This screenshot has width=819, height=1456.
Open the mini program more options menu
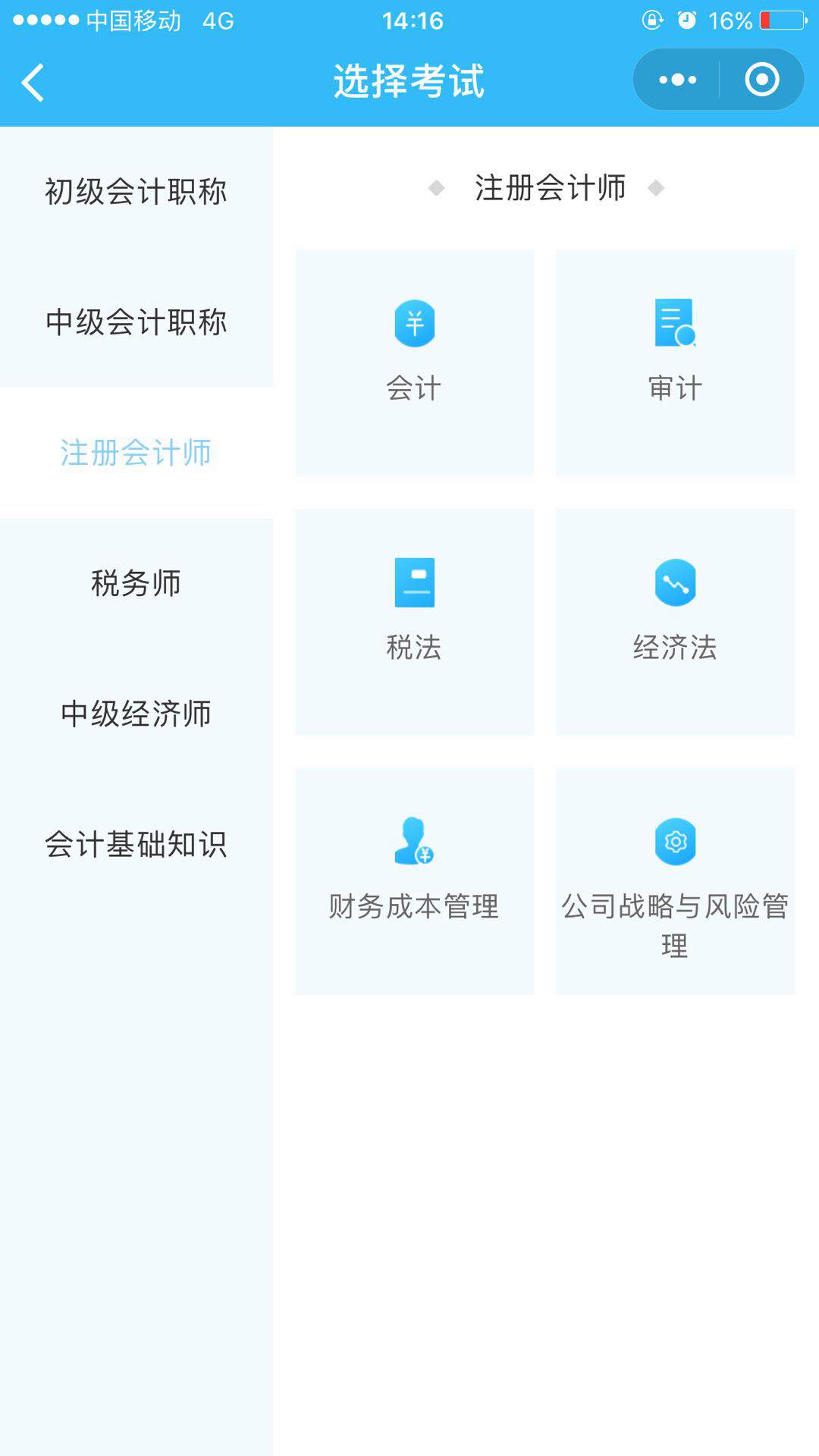point(677,80)
